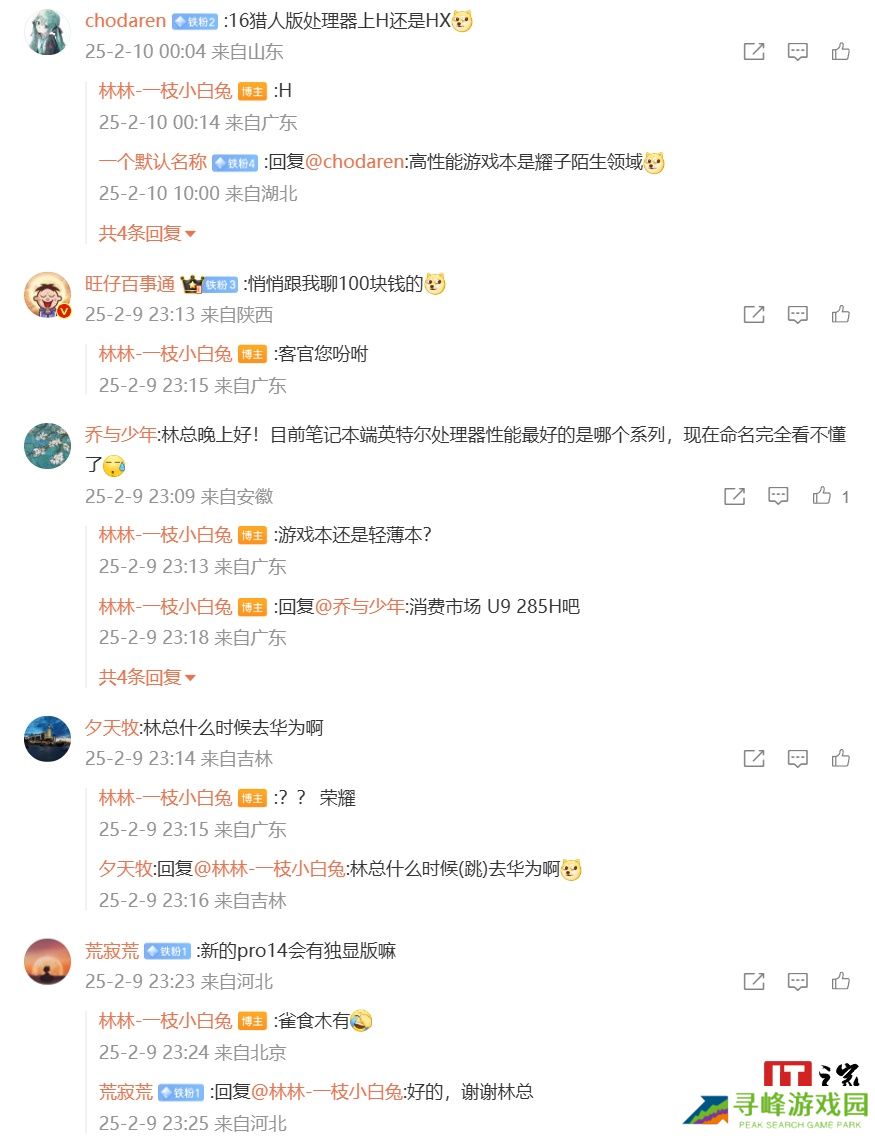Like 乔与少年's comment
The width and height of the screenshot is (875, 1136).
[822, 496]
